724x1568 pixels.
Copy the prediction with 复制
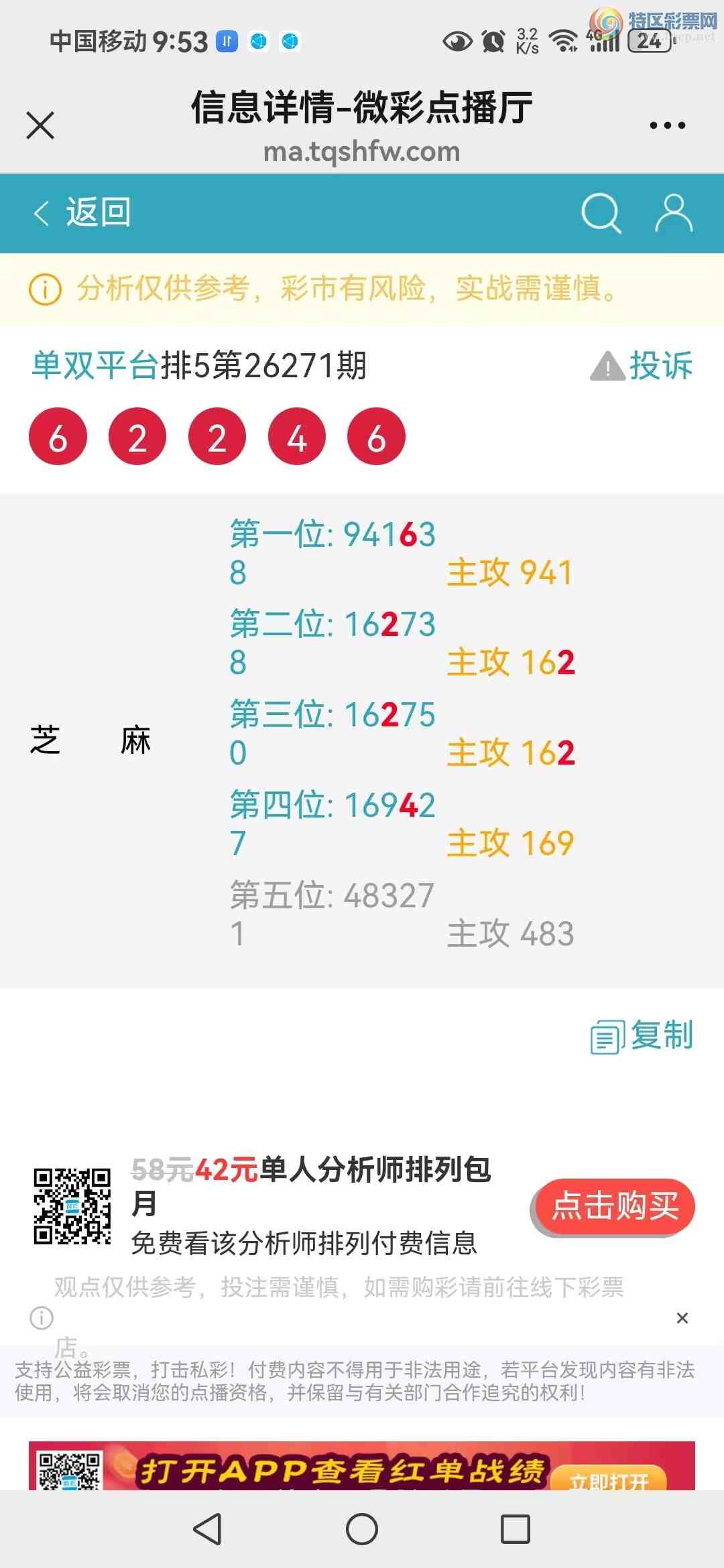coord(642,1036)
